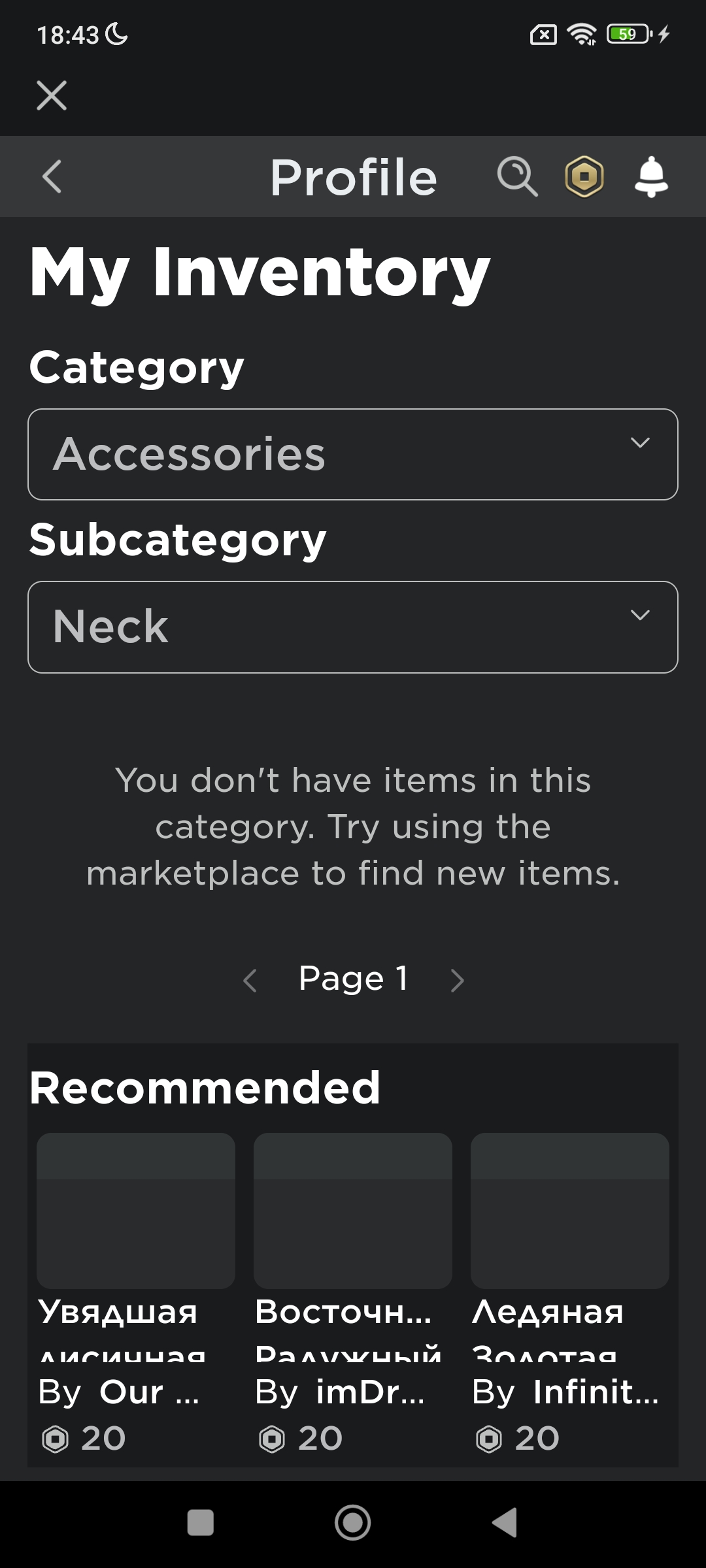Open the recommended item Восточн by imDr

pos(353,1295)
